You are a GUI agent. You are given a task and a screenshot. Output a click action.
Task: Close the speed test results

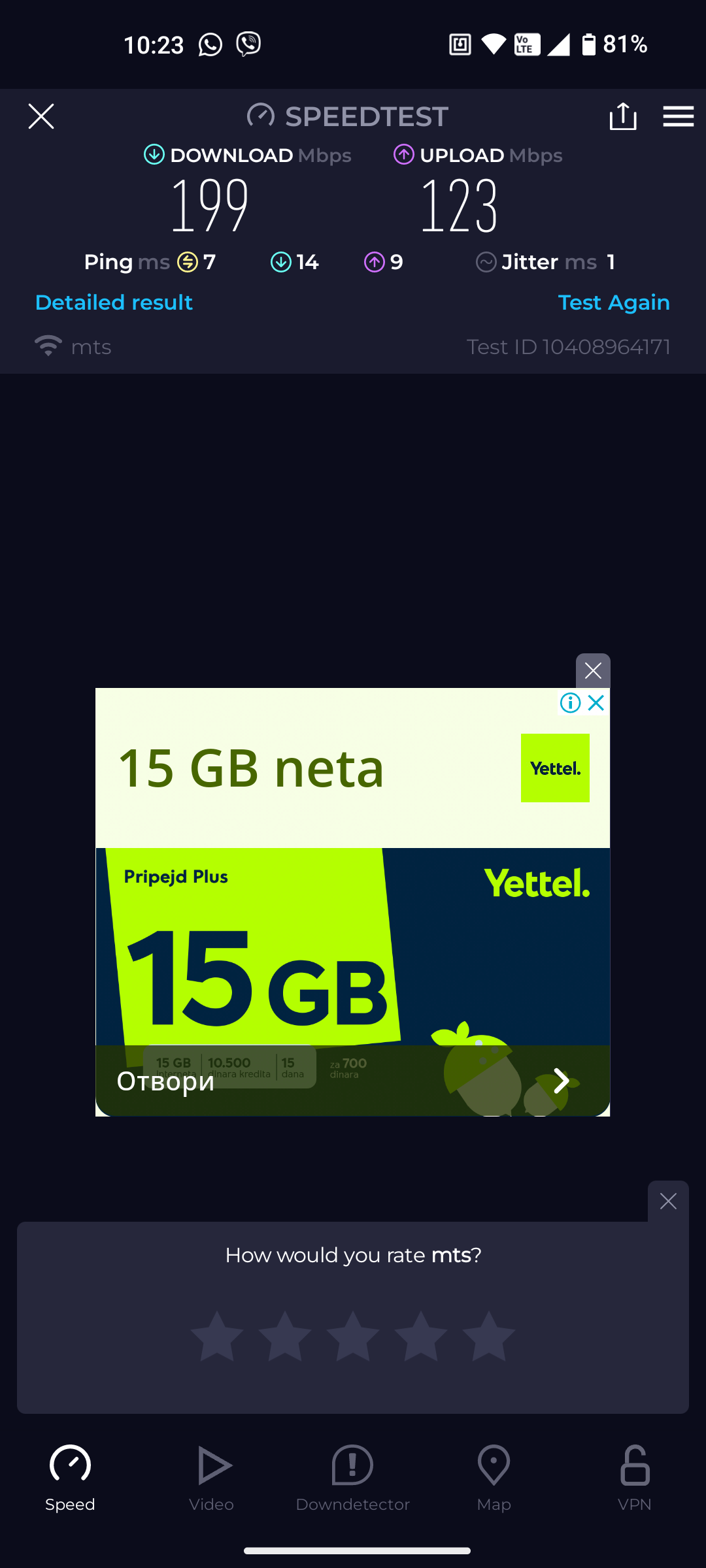[41, 117]
